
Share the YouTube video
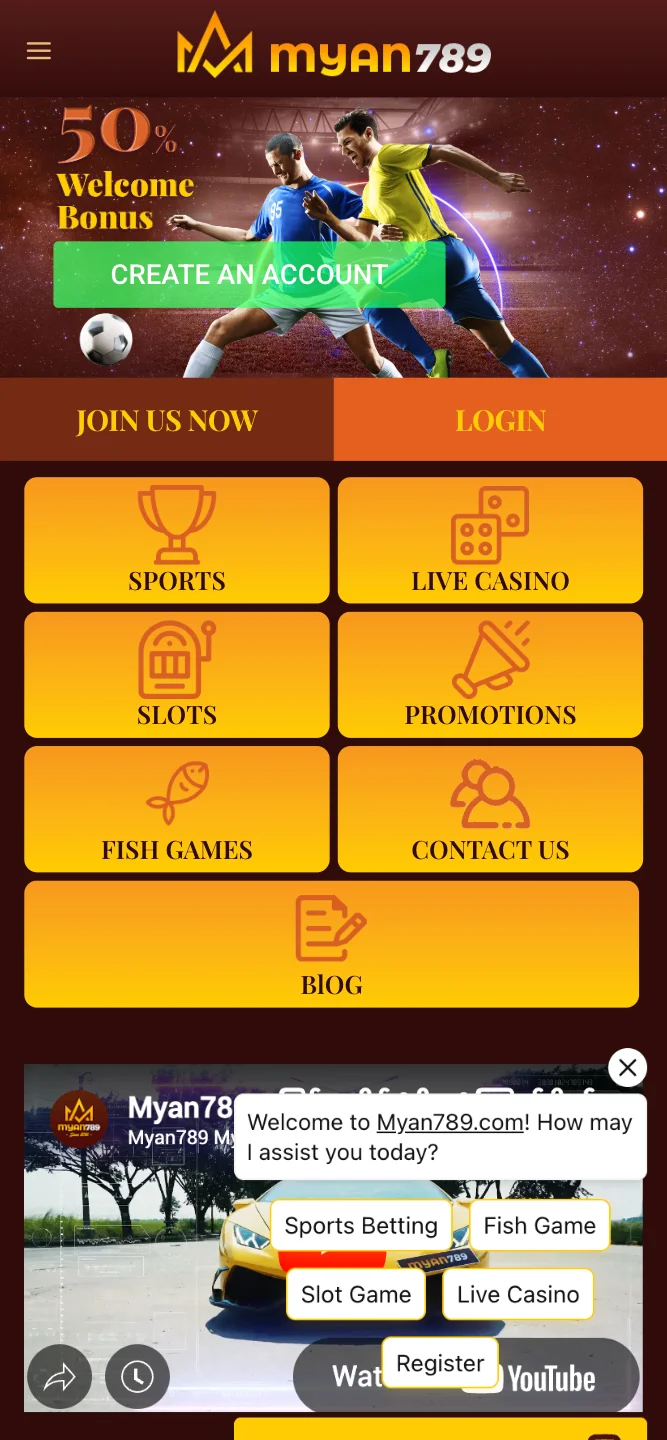59,1378
